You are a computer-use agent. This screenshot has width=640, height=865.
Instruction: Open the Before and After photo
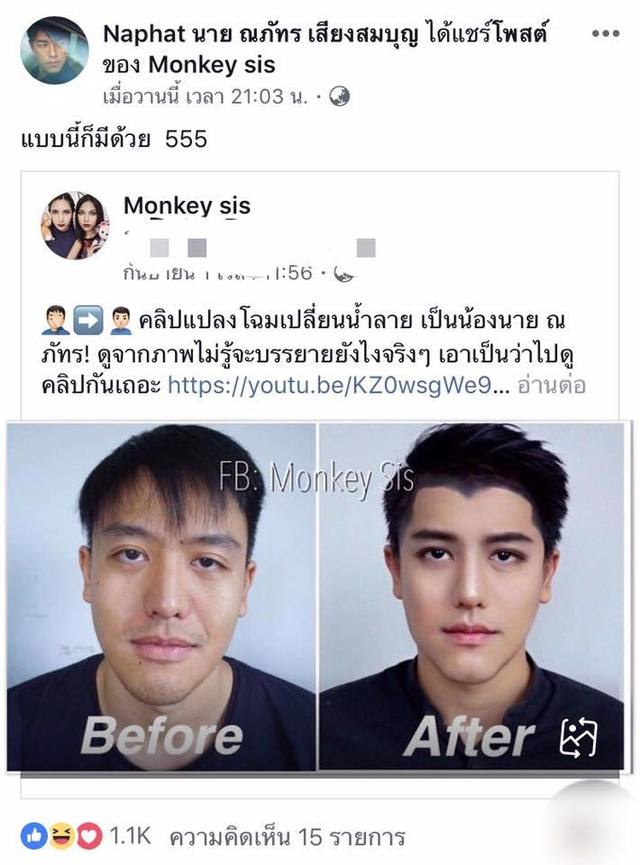316,597
